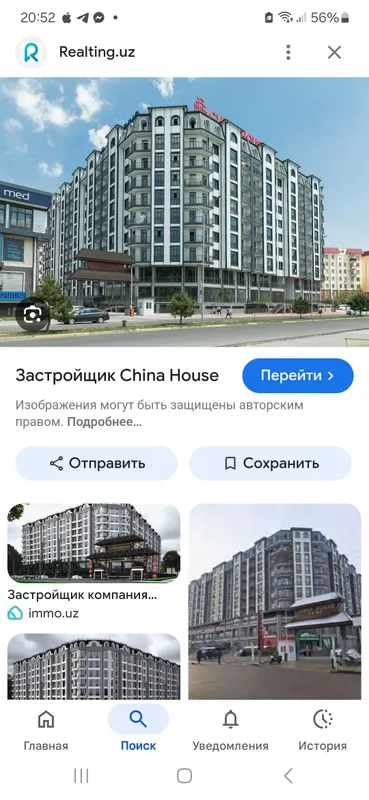Switch to the Главная tab

point(46,730)
